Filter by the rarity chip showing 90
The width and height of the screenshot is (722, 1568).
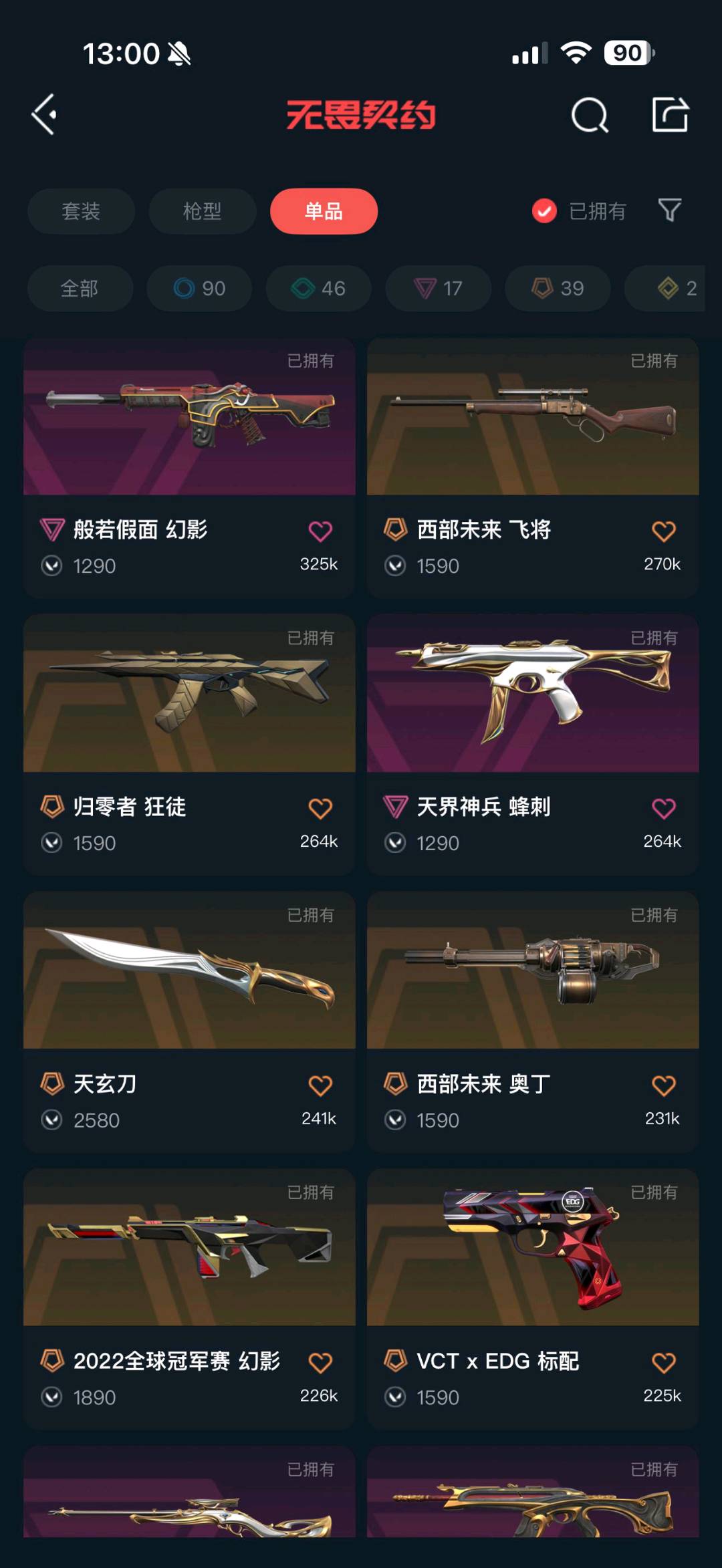(x=199, y=288)
